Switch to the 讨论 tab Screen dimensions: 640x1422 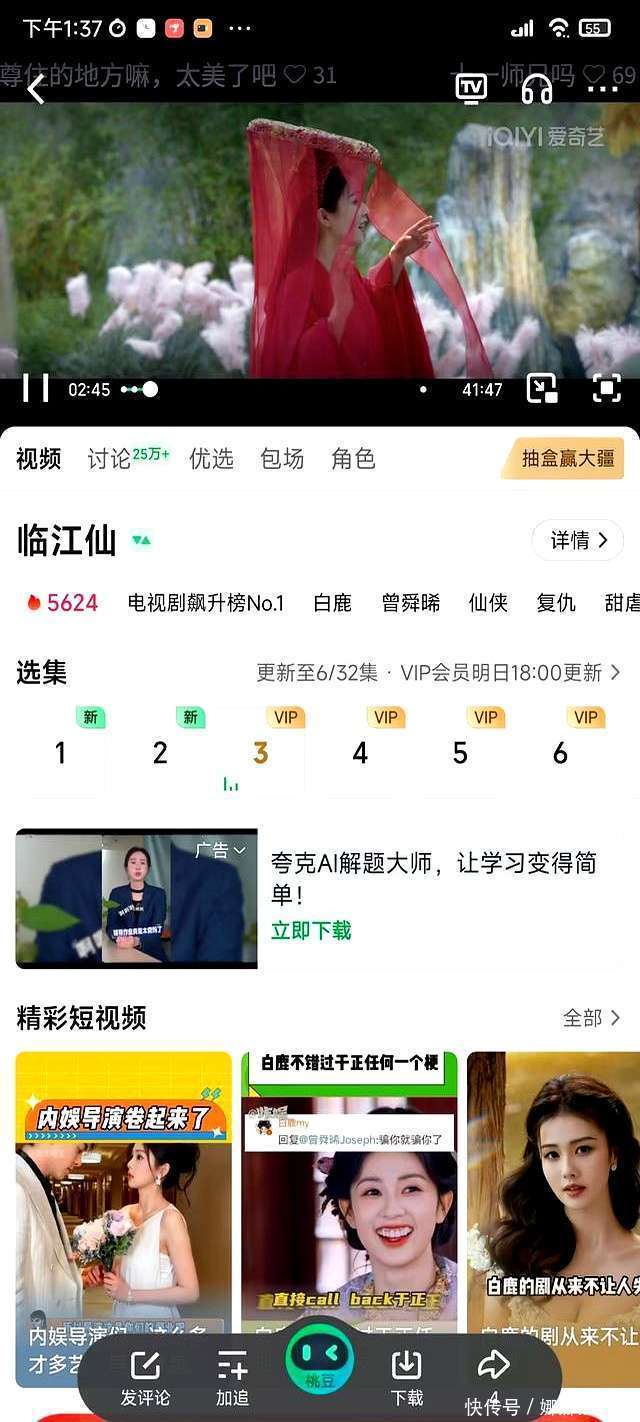pyautogui.click(x=110, y=458)
